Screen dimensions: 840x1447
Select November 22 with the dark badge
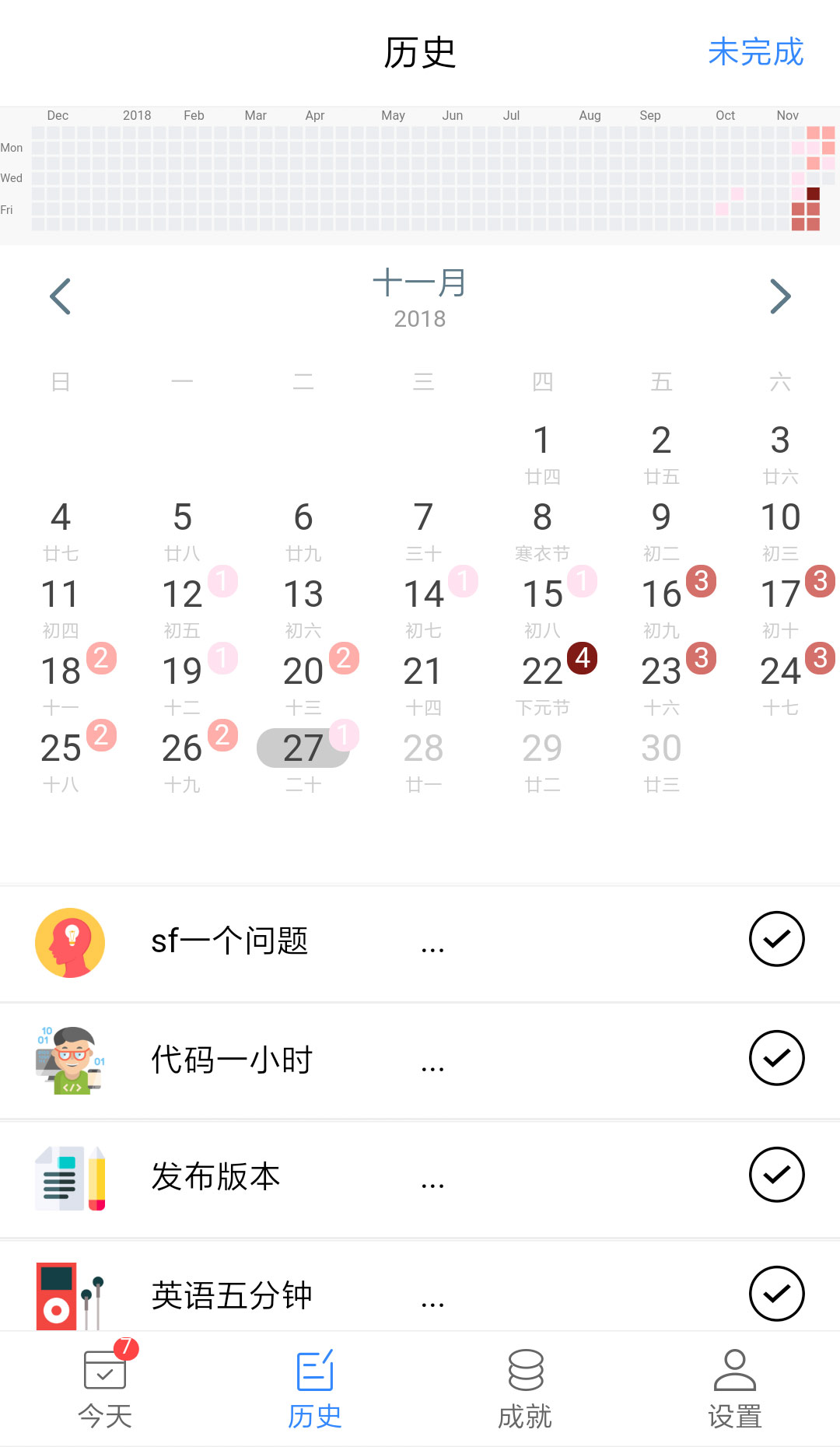tap(542, 671)
